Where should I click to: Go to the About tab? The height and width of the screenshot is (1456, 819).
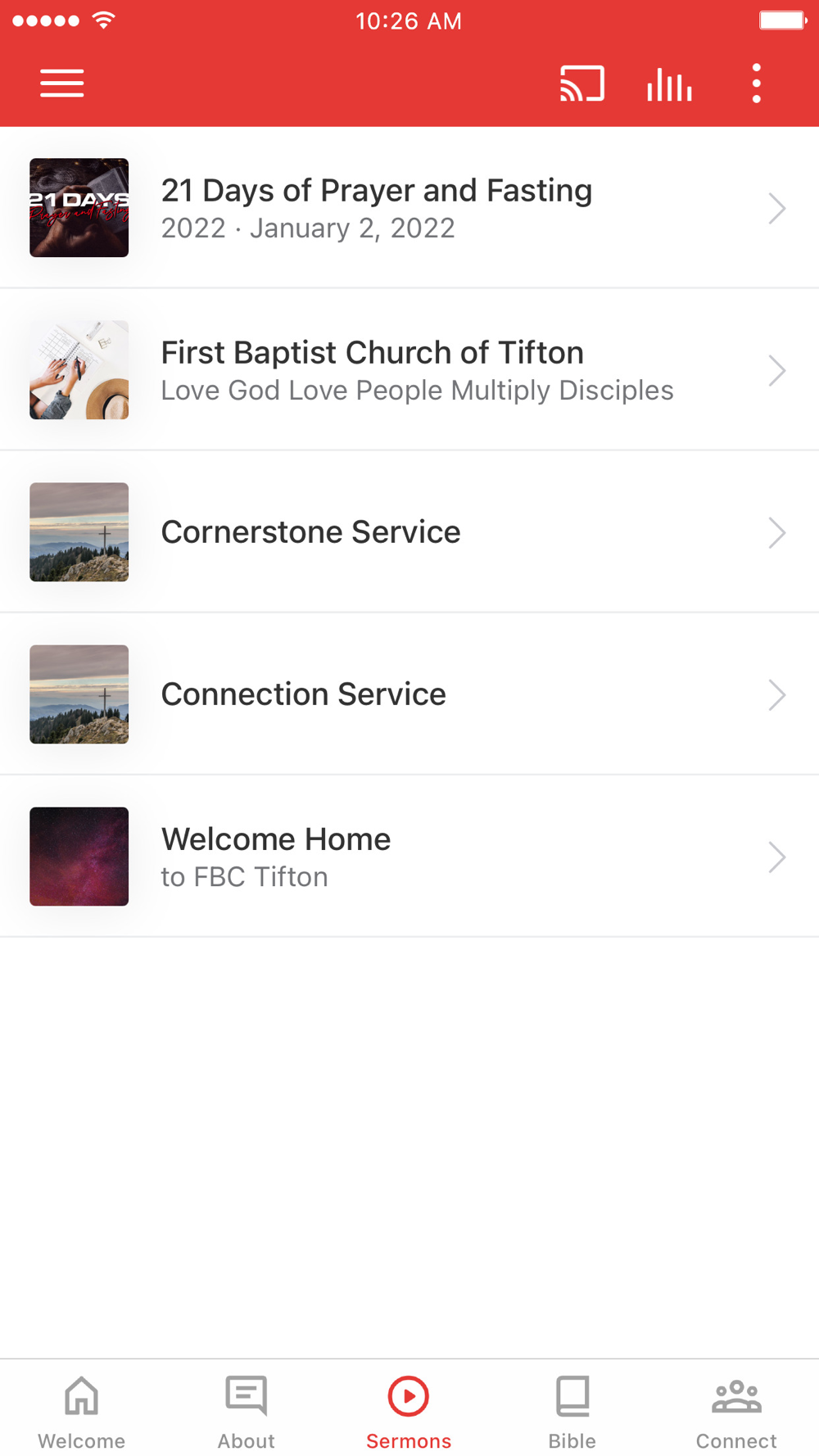click(246, 1410)
